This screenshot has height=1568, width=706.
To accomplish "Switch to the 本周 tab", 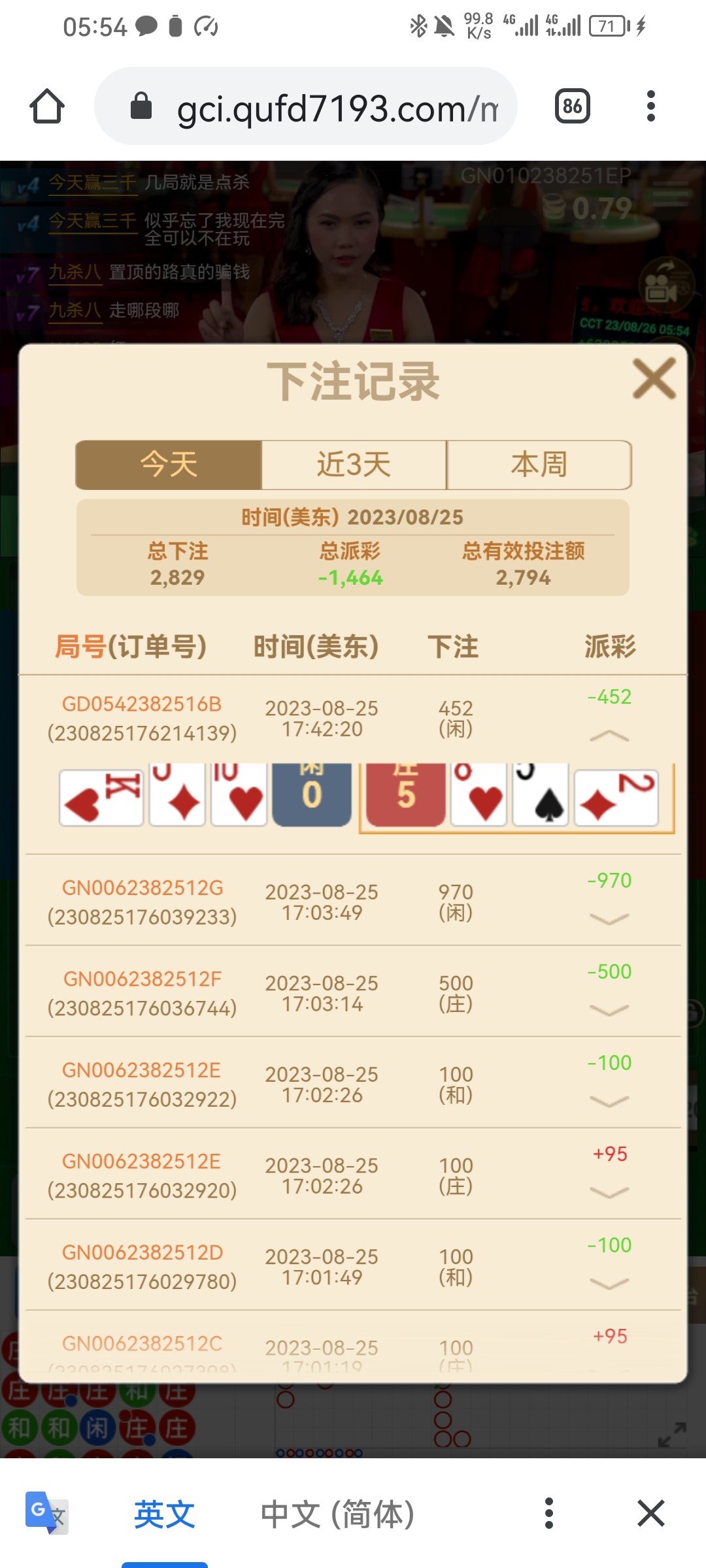I will click(539, 465).
